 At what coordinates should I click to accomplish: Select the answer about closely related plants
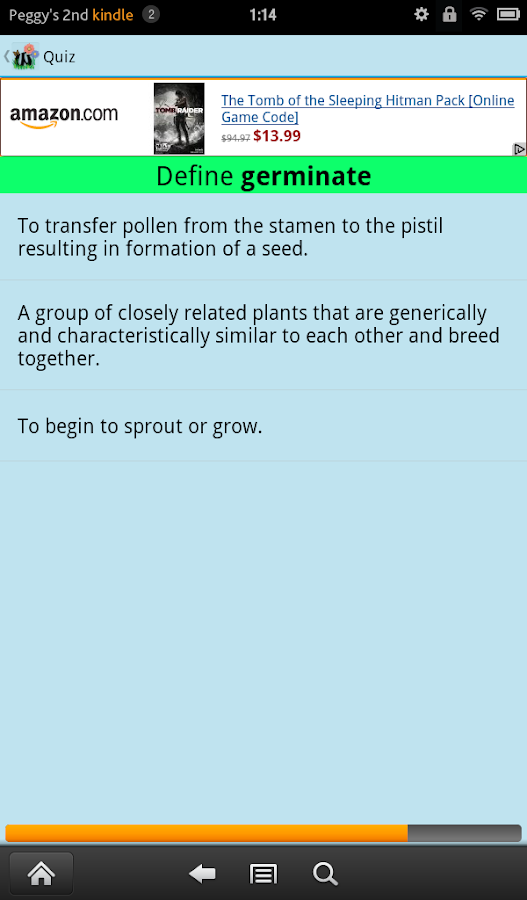[264, 335]
